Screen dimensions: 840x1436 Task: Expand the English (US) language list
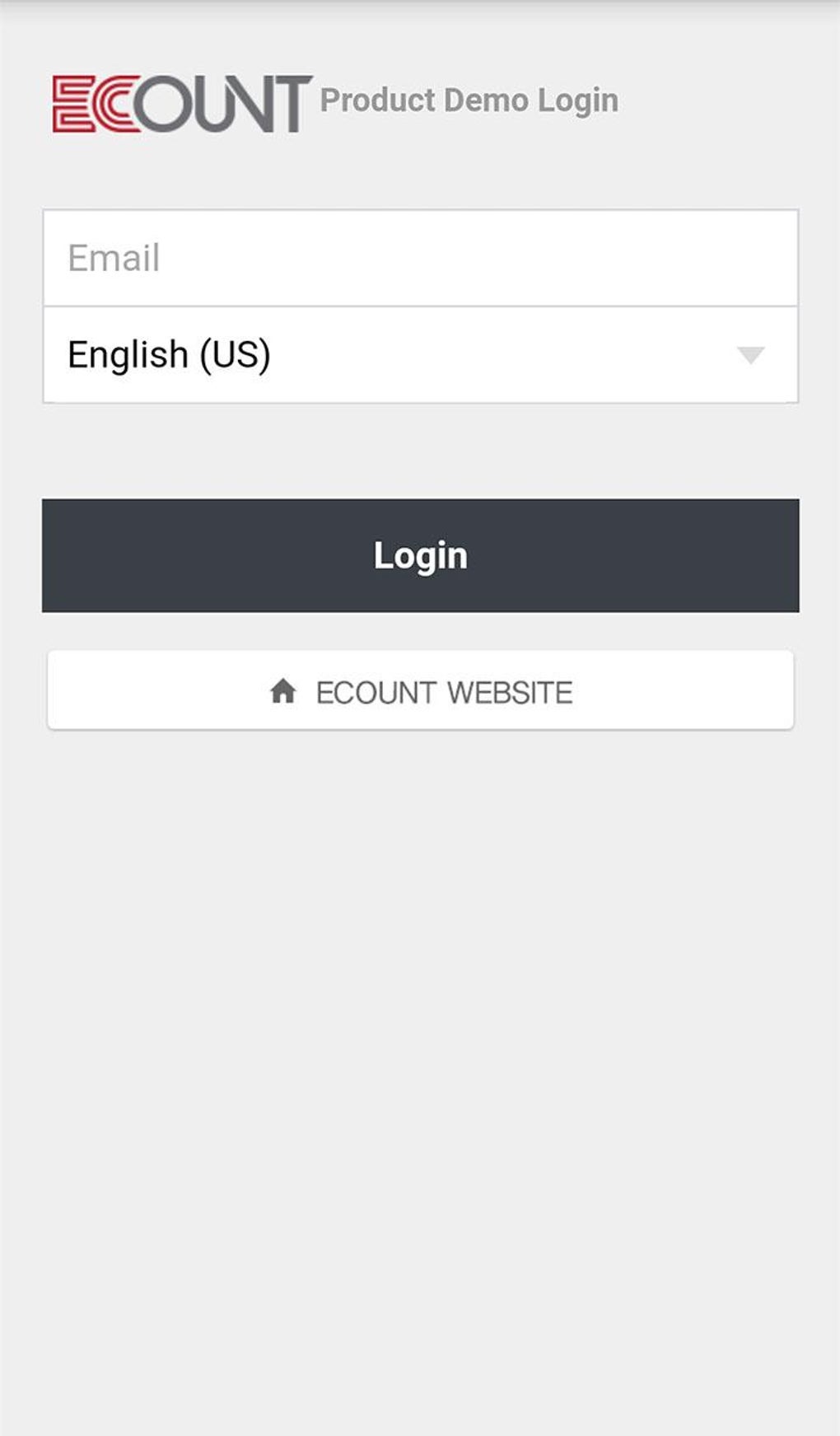tap(420, 353)
